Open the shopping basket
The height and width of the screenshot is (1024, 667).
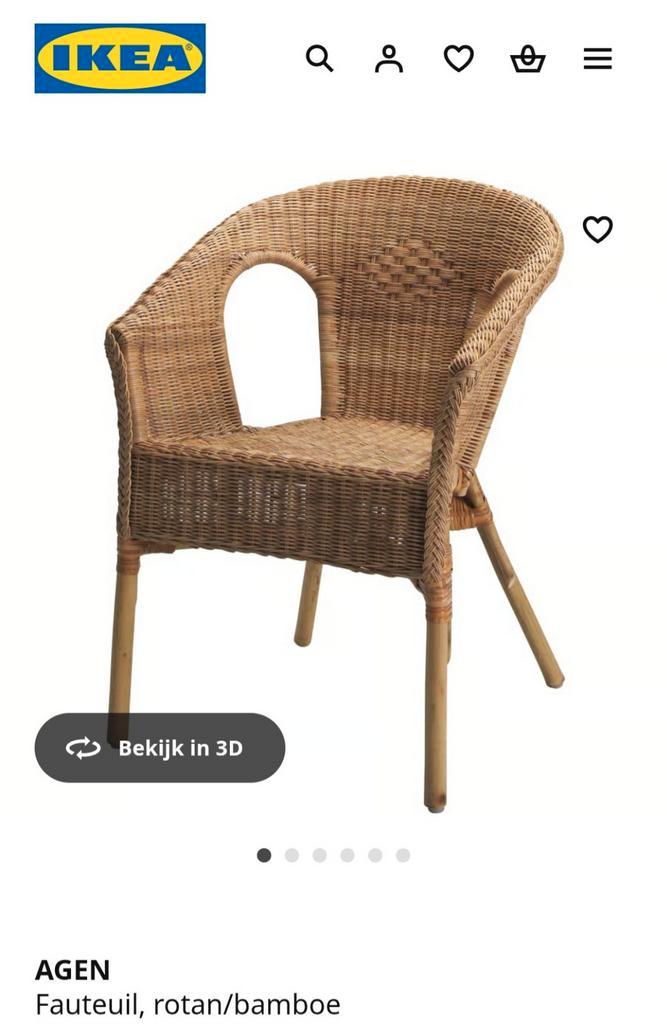click(x=528, y=60)
